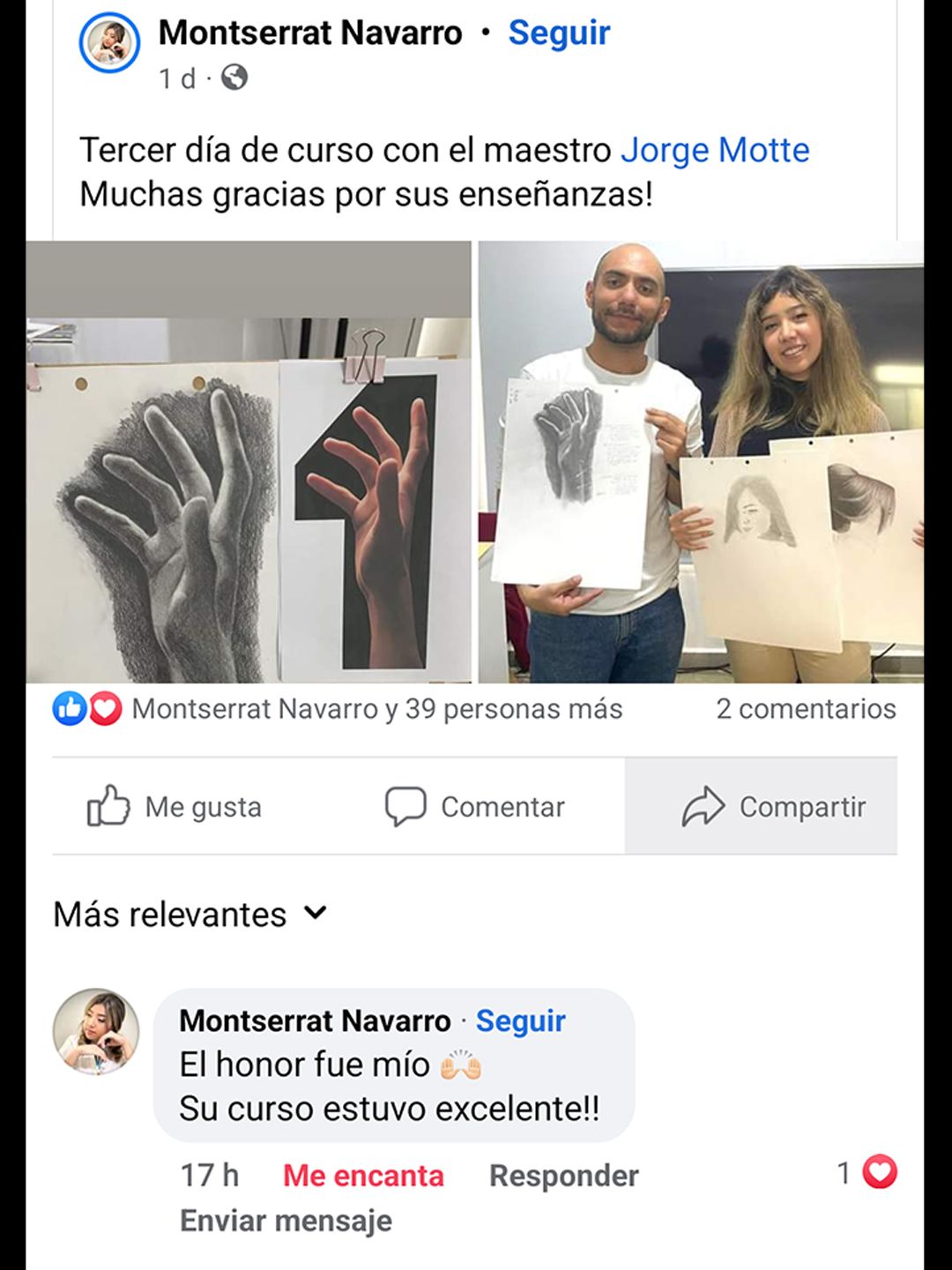This screenshot has height=1270, width=952.
Task: Reply to the comment with Responder
Action: coord(563,1176)
